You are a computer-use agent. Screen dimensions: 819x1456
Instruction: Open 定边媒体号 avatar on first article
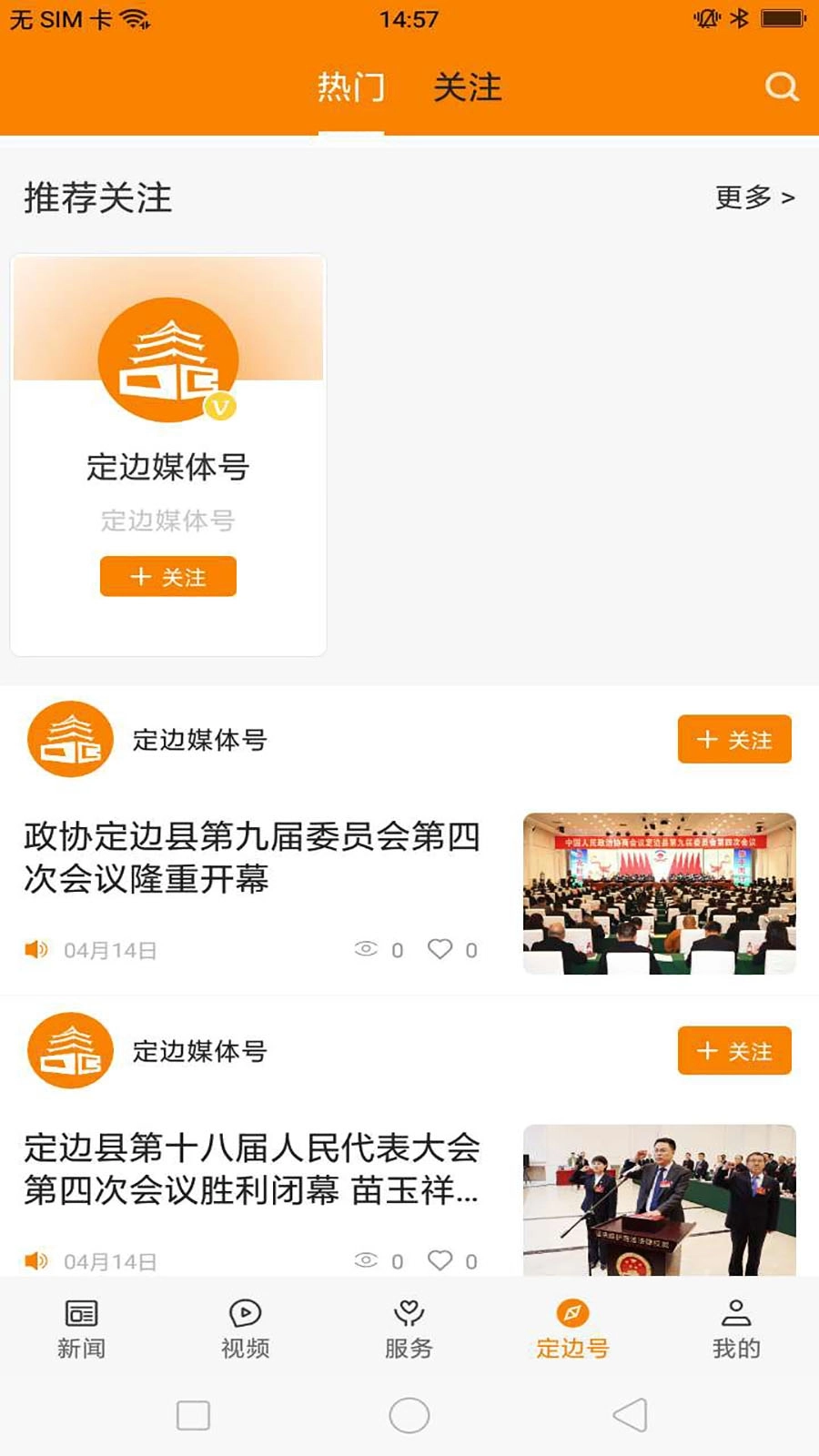tap(68, 740)
